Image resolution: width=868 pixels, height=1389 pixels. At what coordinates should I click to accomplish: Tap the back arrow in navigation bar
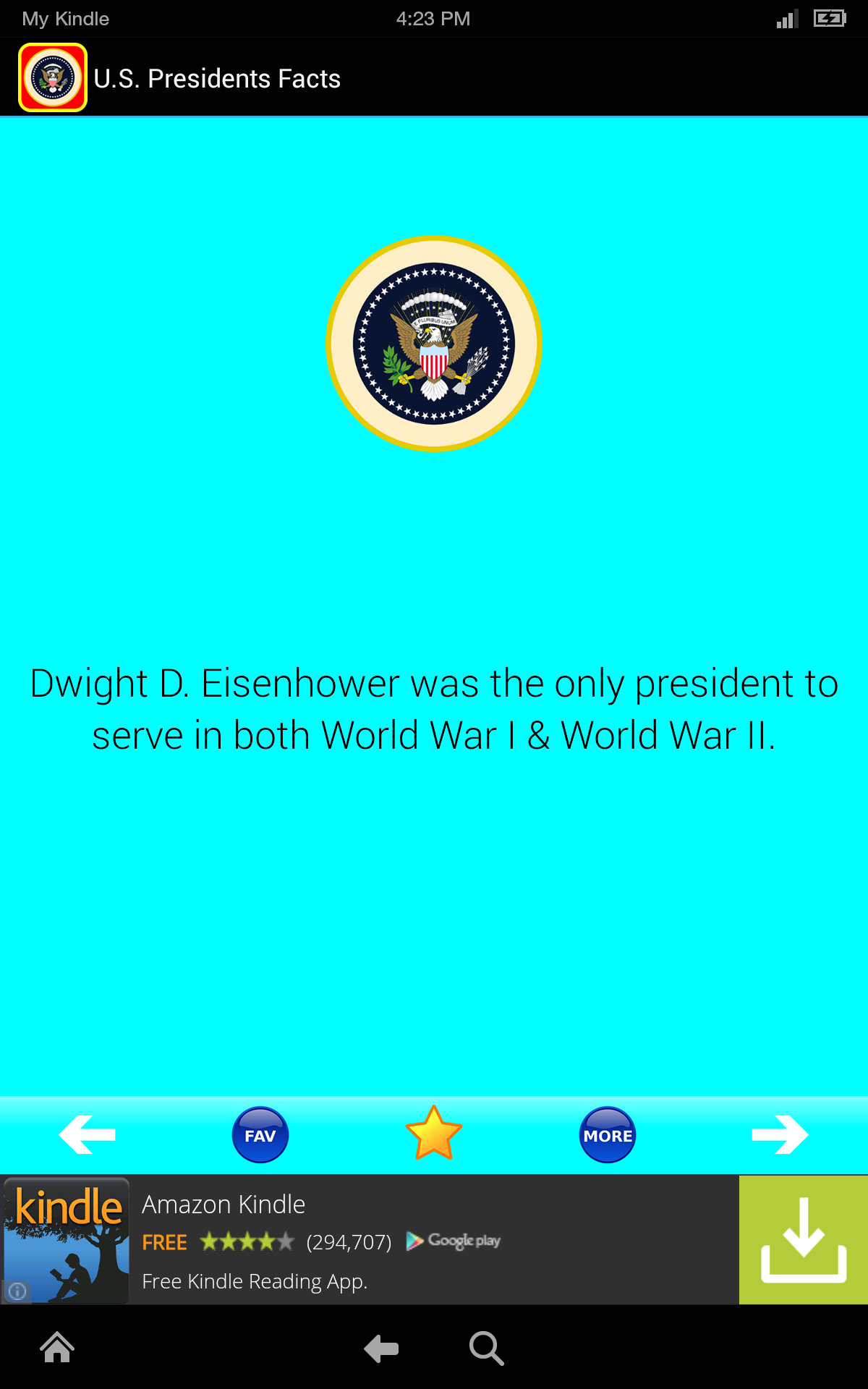coord(380,1348)
